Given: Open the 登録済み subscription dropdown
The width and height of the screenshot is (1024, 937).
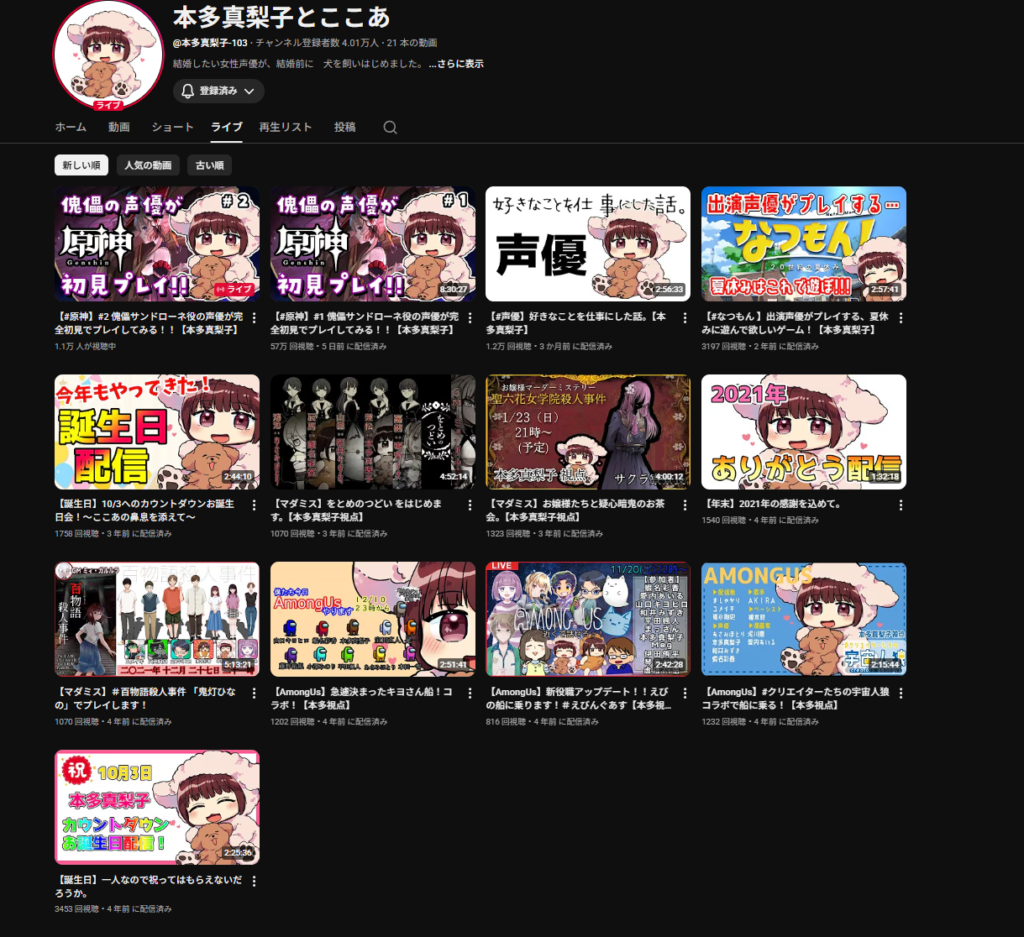Looking at the screenshot, I should tap(218, 91).
